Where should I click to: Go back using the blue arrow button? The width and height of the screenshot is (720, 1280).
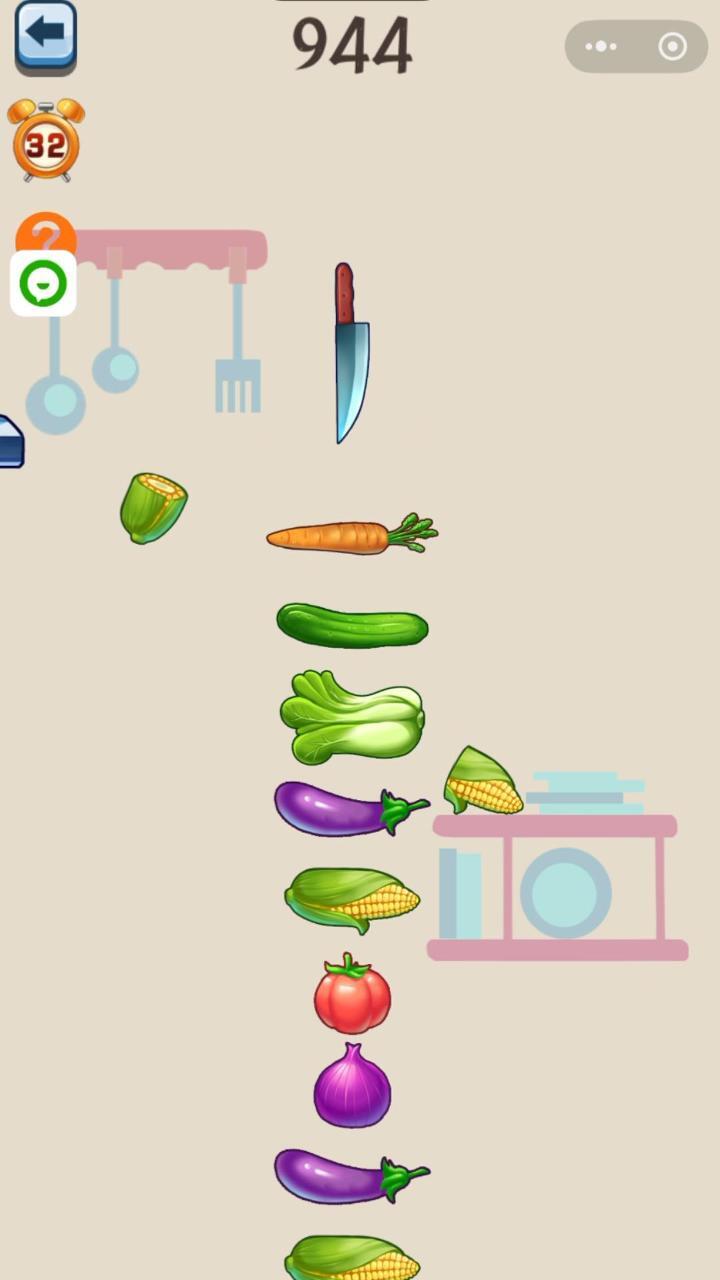click(45, 35)
